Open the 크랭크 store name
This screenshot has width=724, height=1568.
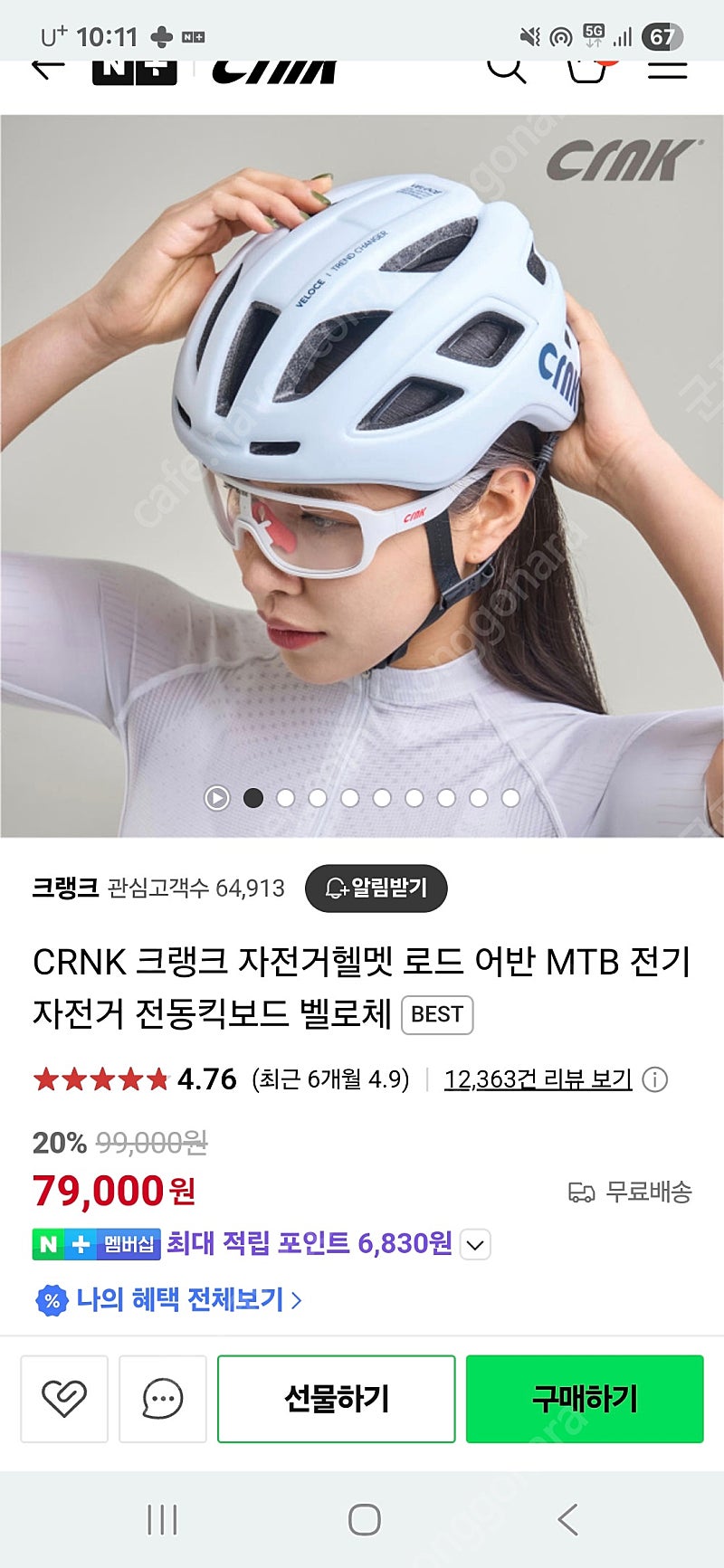65,888
